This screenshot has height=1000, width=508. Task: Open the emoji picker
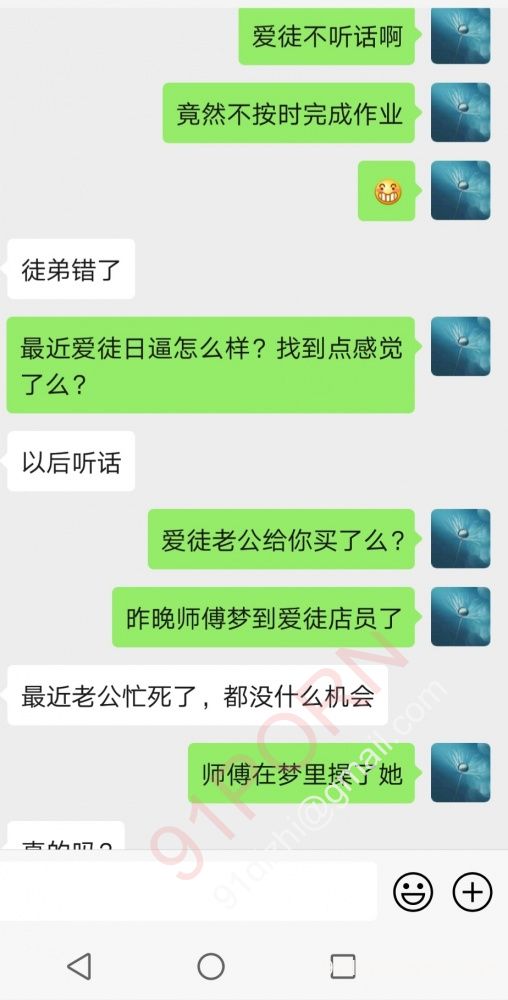tap(412, 891)
